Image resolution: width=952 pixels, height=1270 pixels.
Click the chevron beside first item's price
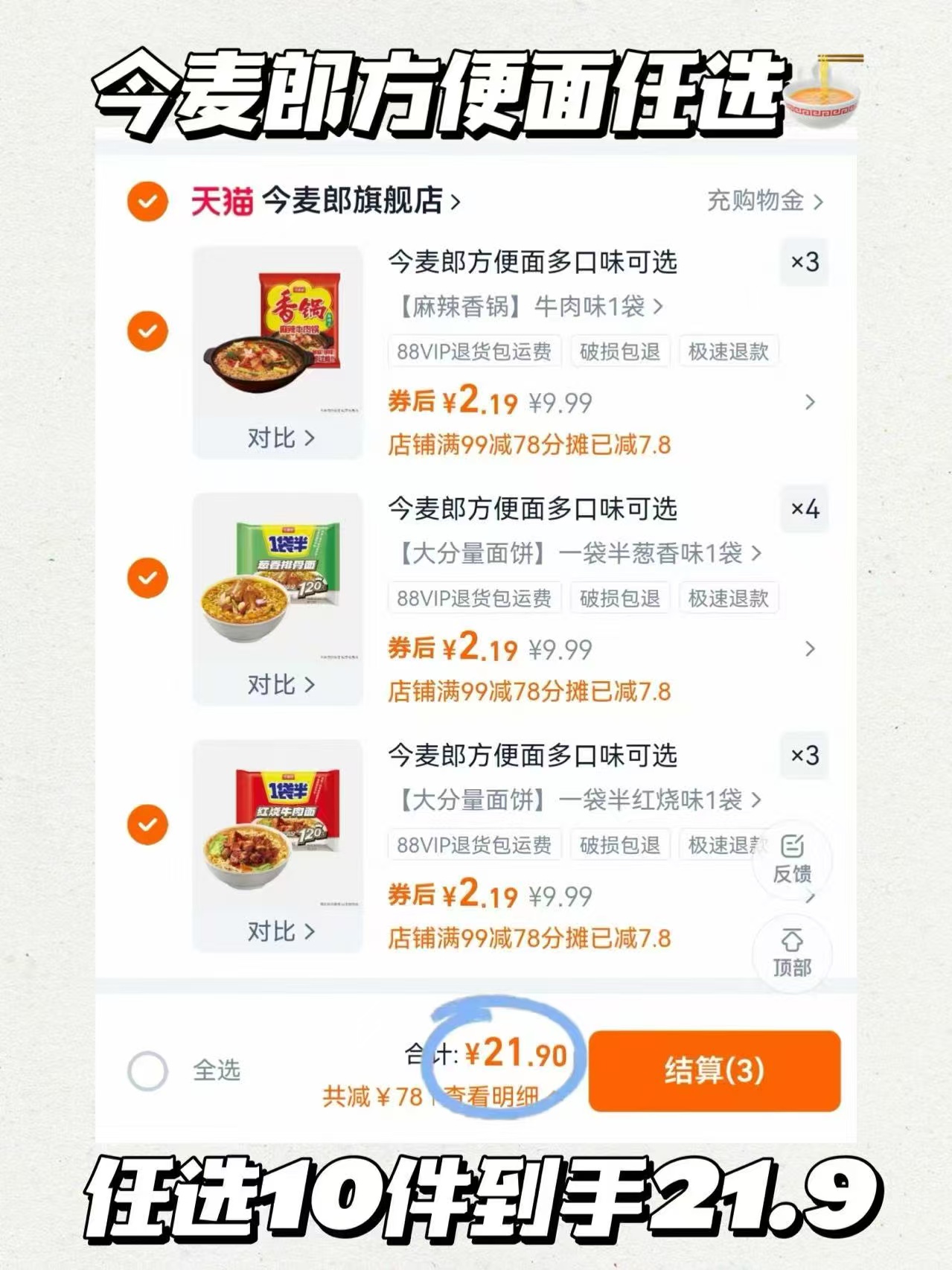[x=811, y=401]
